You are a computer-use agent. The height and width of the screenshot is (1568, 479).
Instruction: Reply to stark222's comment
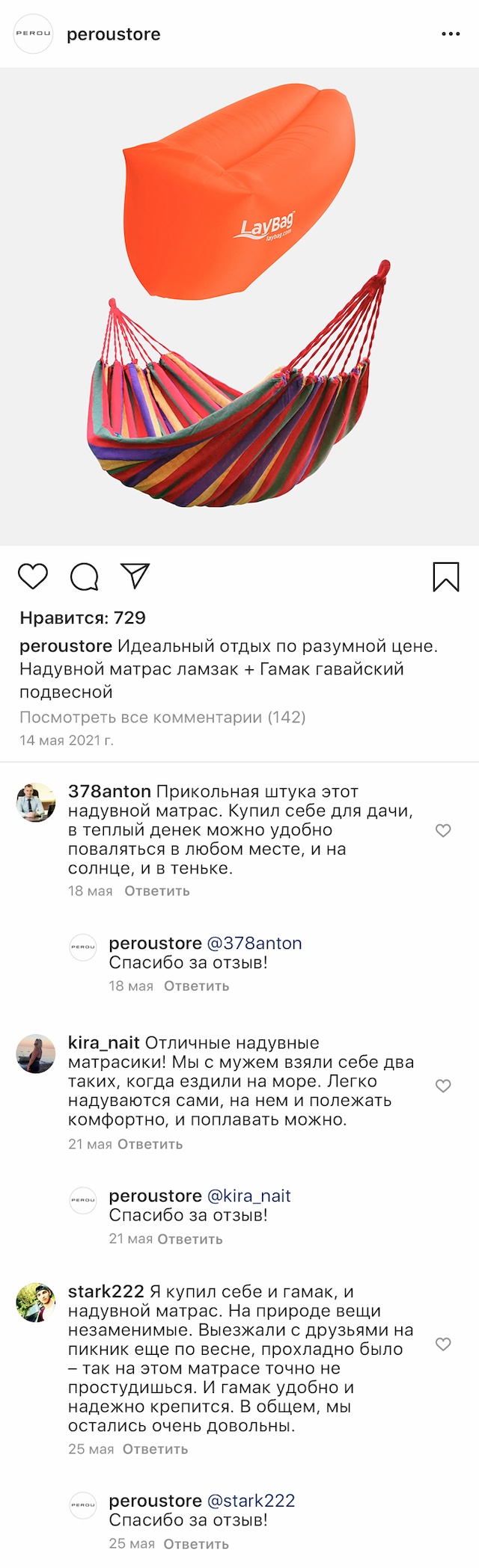[155, 1448]
